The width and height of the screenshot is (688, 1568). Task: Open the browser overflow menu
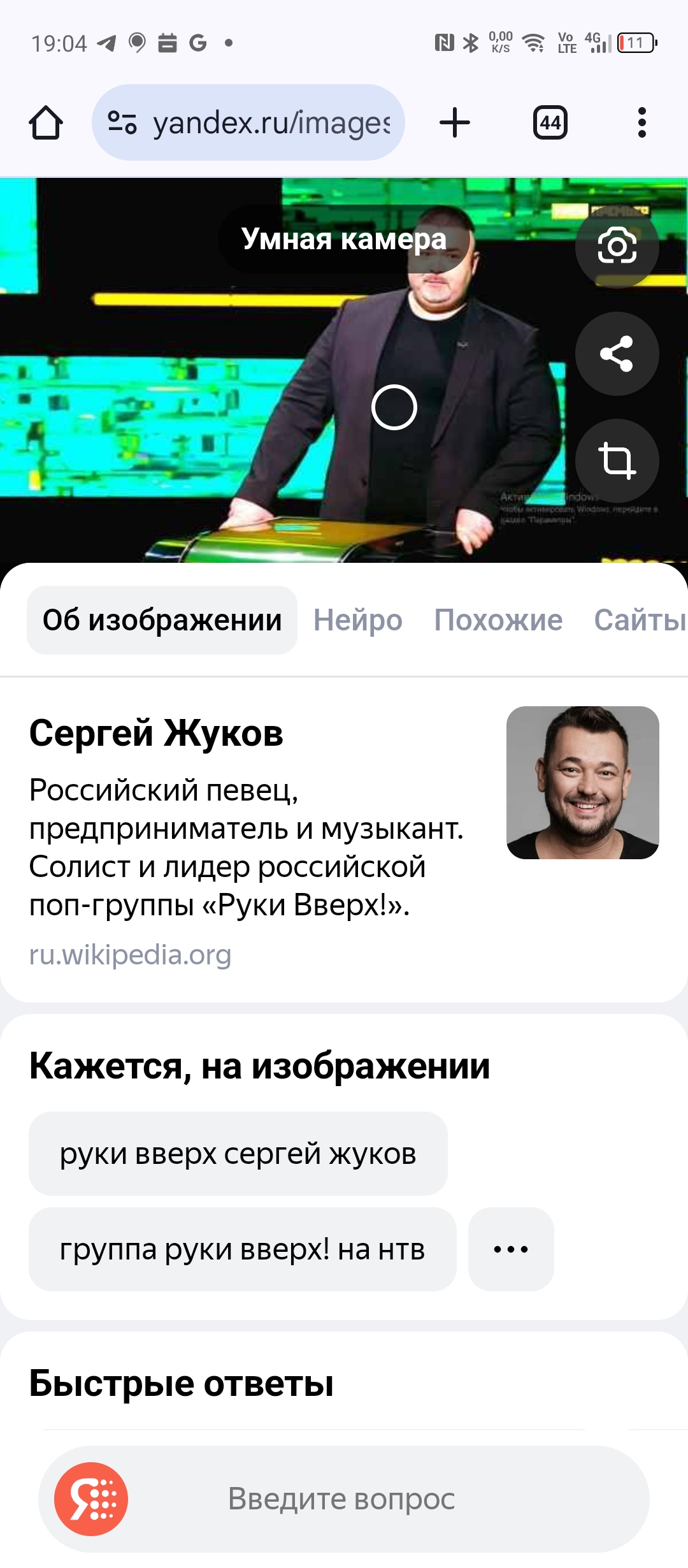[x=641, y=122]
